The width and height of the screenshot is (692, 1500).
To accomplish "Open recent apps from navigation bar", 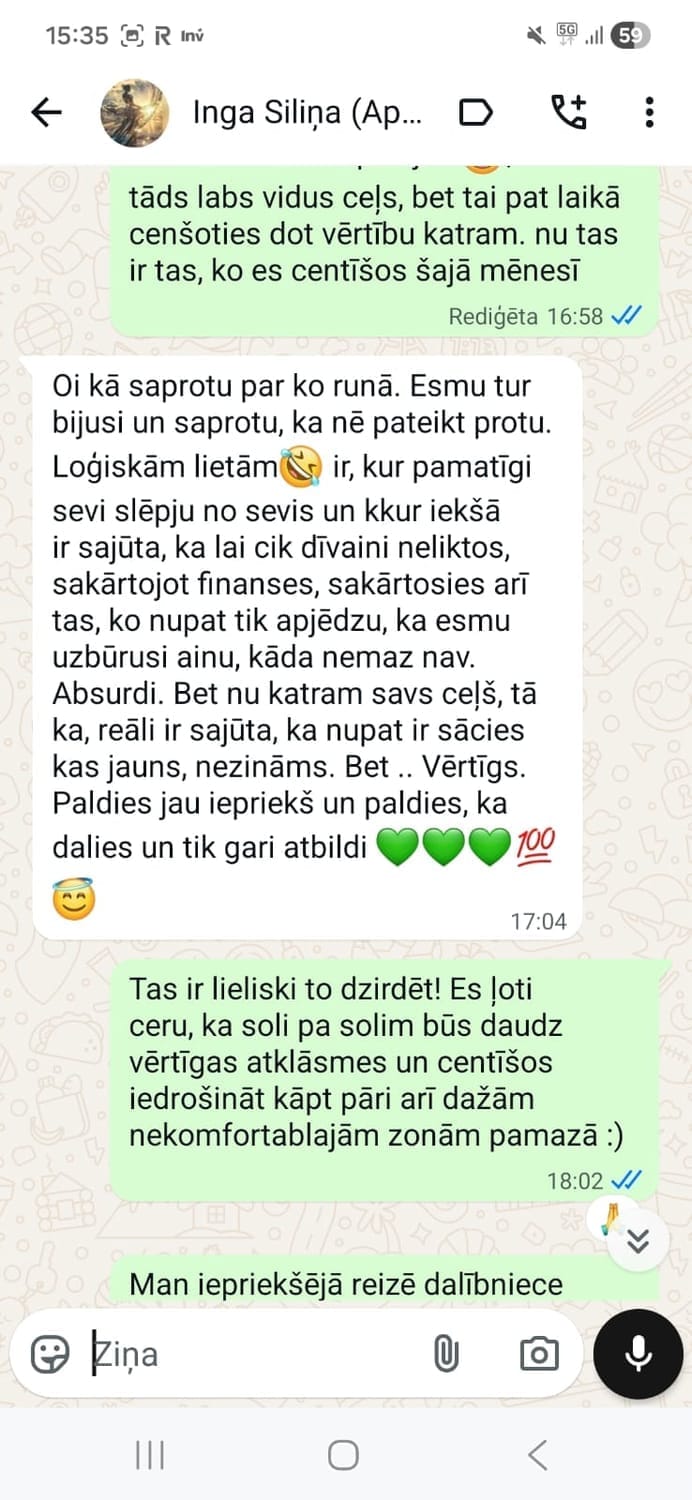I will click(x=150, y=1455).
